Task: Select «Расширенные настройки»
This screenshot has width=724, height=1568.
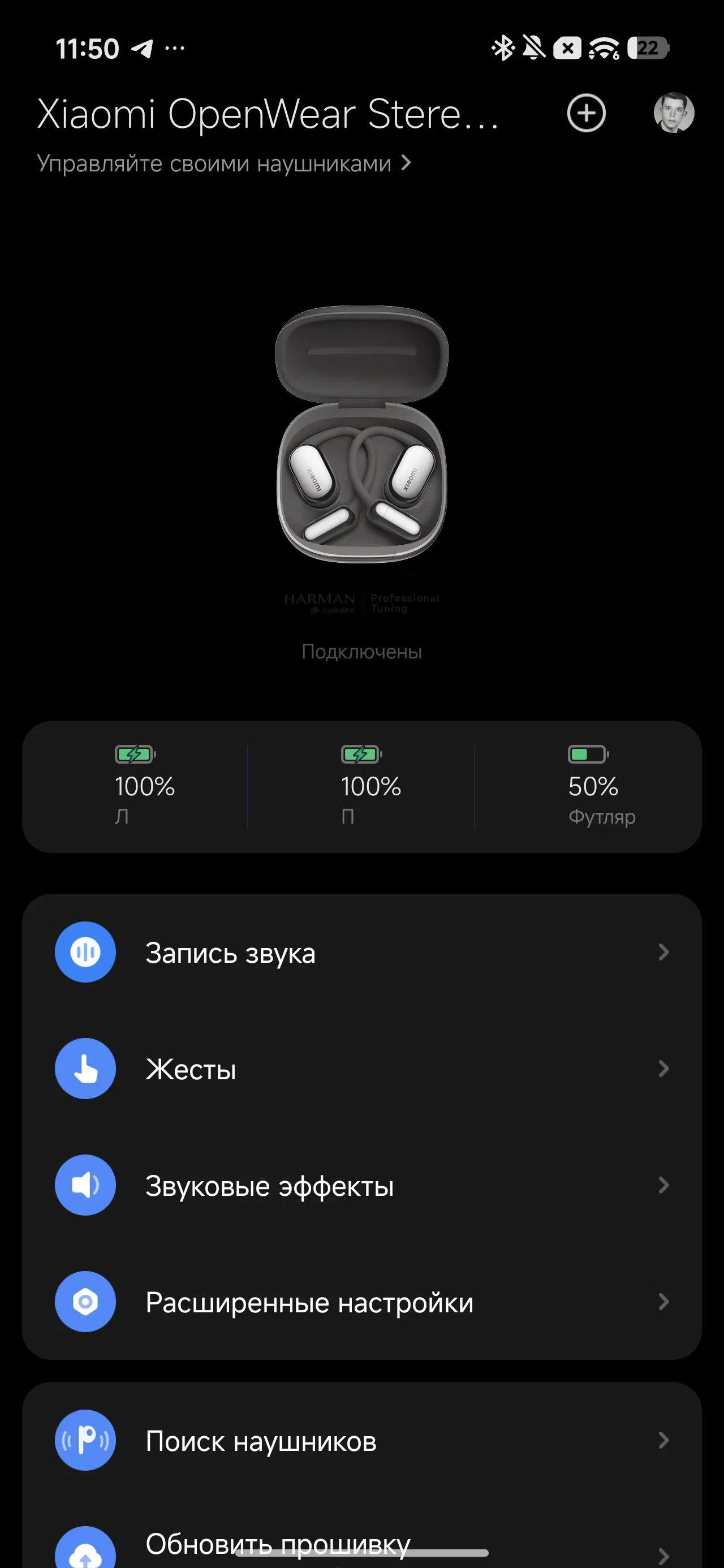Action: (x=361, y=1302)
